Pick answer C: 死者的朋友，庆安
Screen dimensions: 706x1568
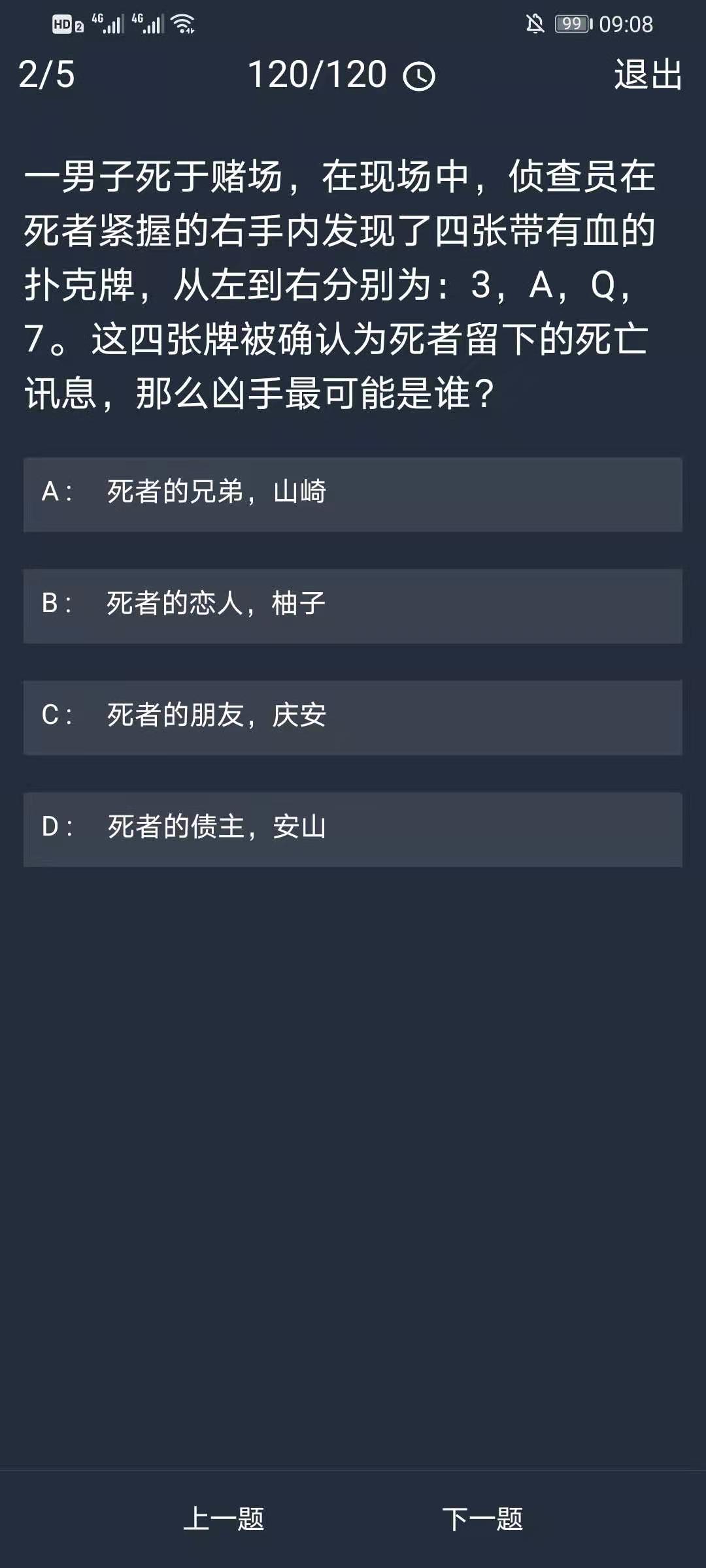point(353,717)
